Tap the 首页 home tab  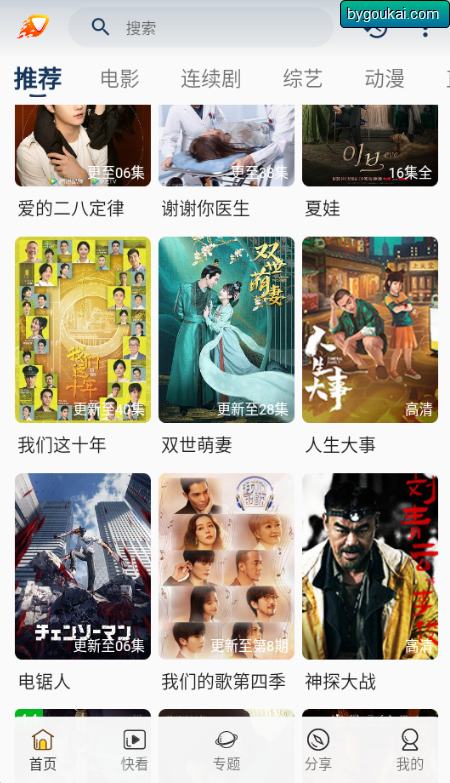[43, 750]
